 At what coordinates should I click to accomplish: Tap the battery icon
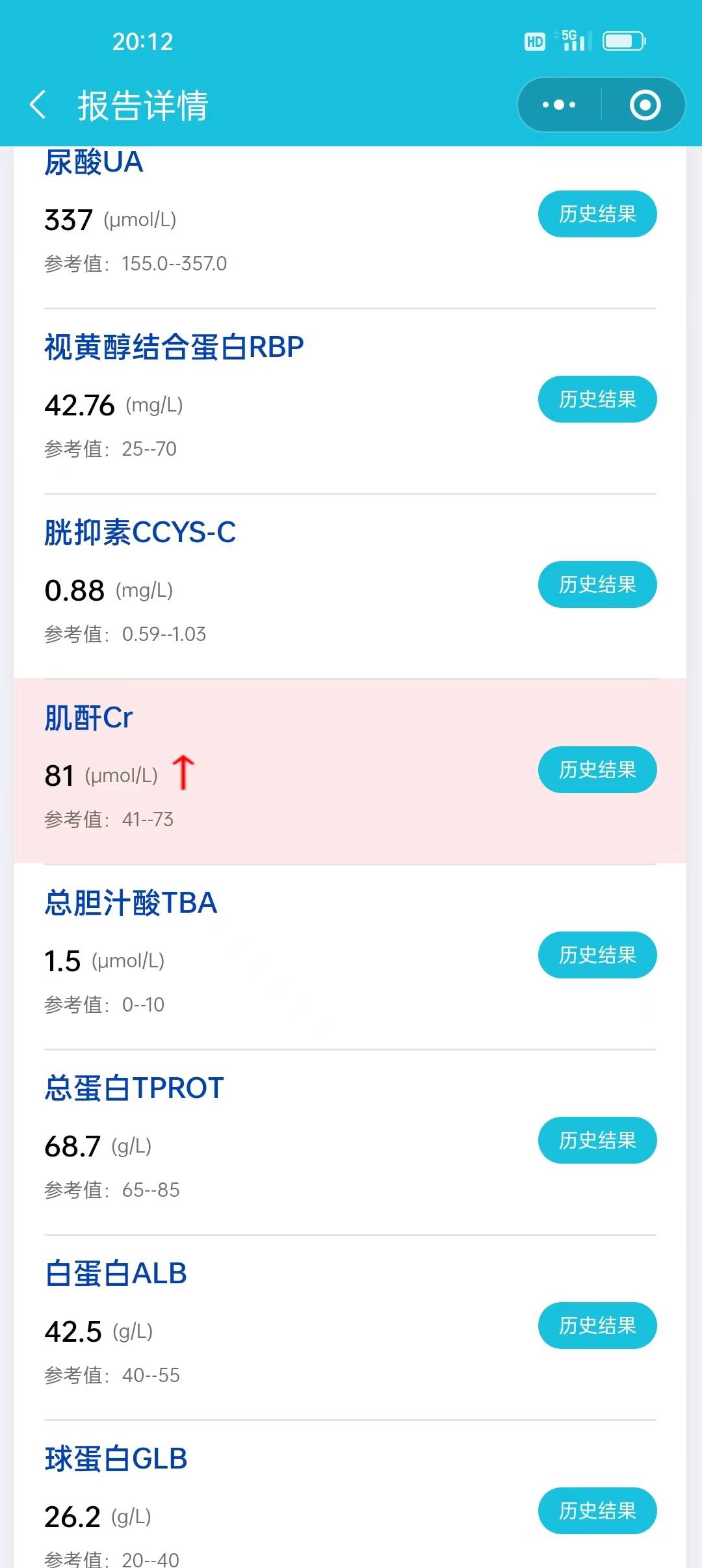[622, 41]
